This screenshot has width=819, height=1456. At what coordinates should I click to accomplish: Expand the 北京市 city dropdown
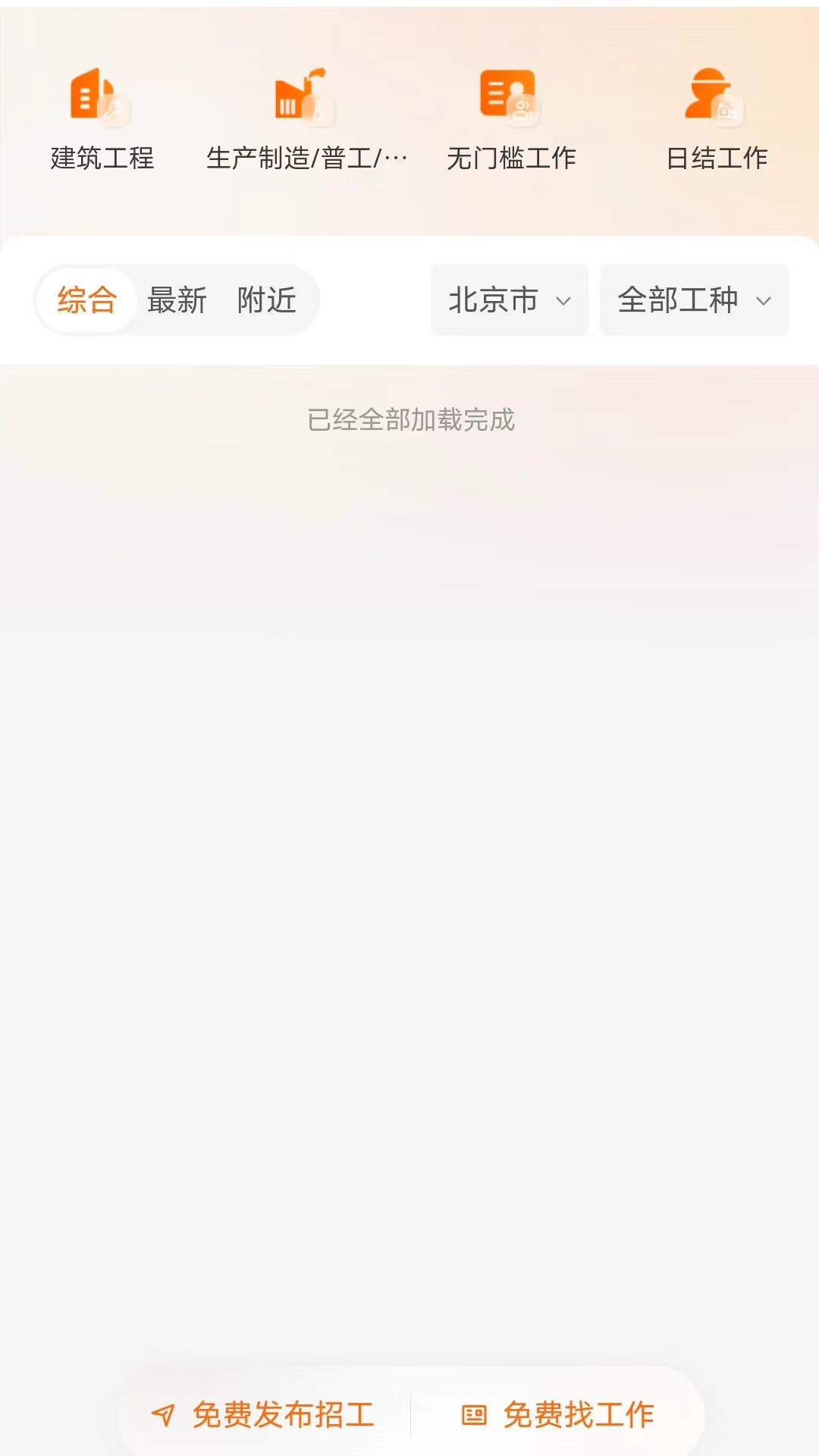[510, 300]
